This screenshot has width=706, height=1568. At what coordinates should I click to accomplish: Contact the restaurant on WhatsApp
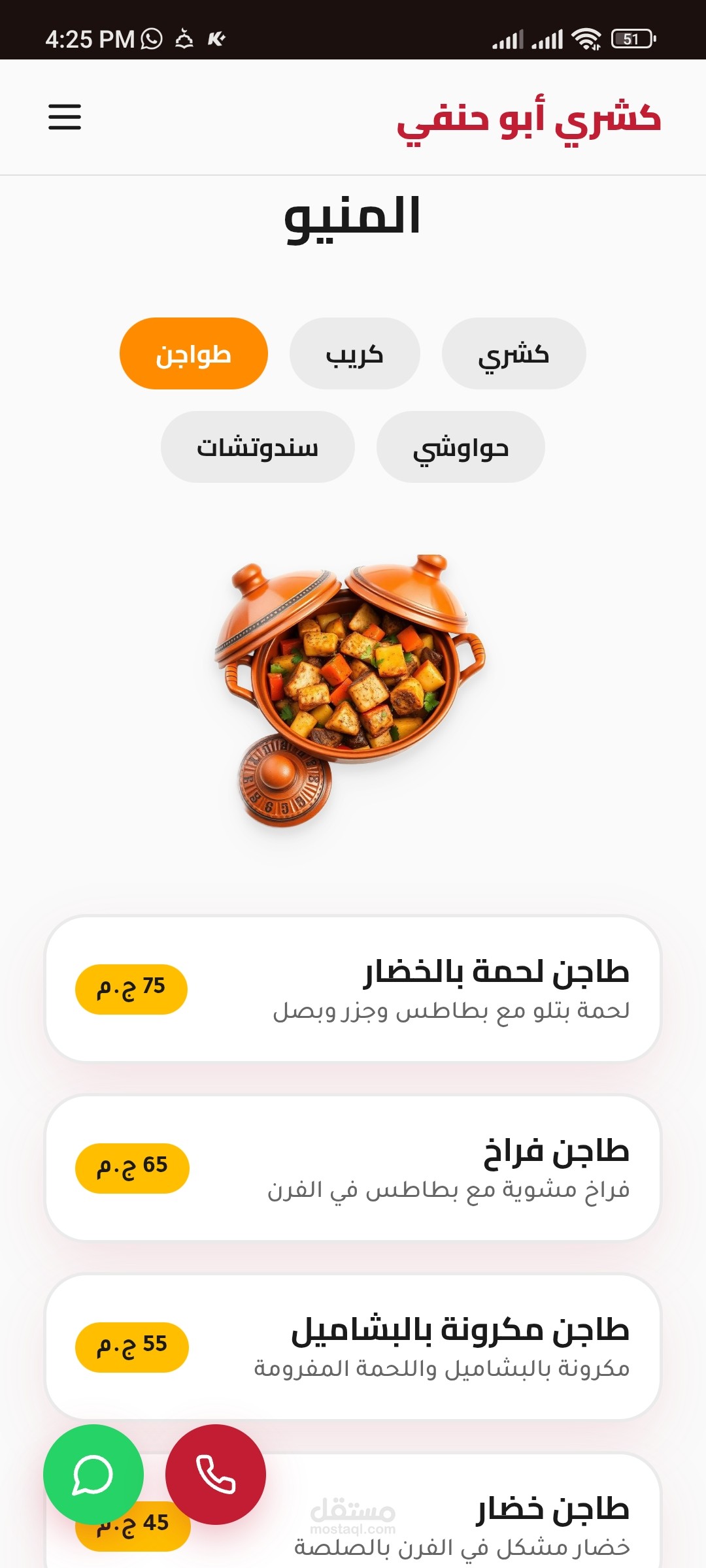point(93,1475)
